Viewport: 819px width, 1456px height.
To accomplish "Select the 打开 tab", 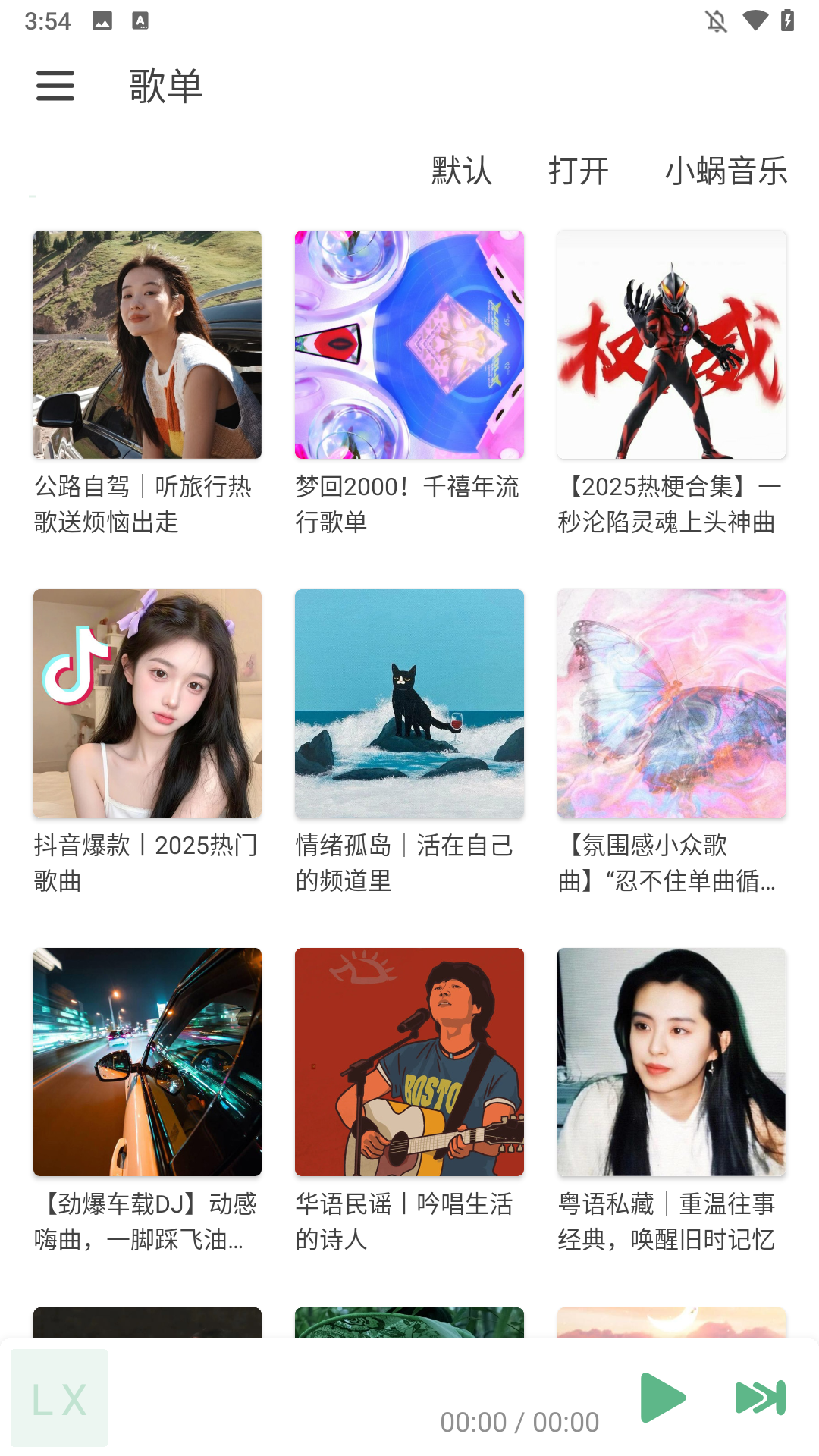I will click(x=579, y=172).
